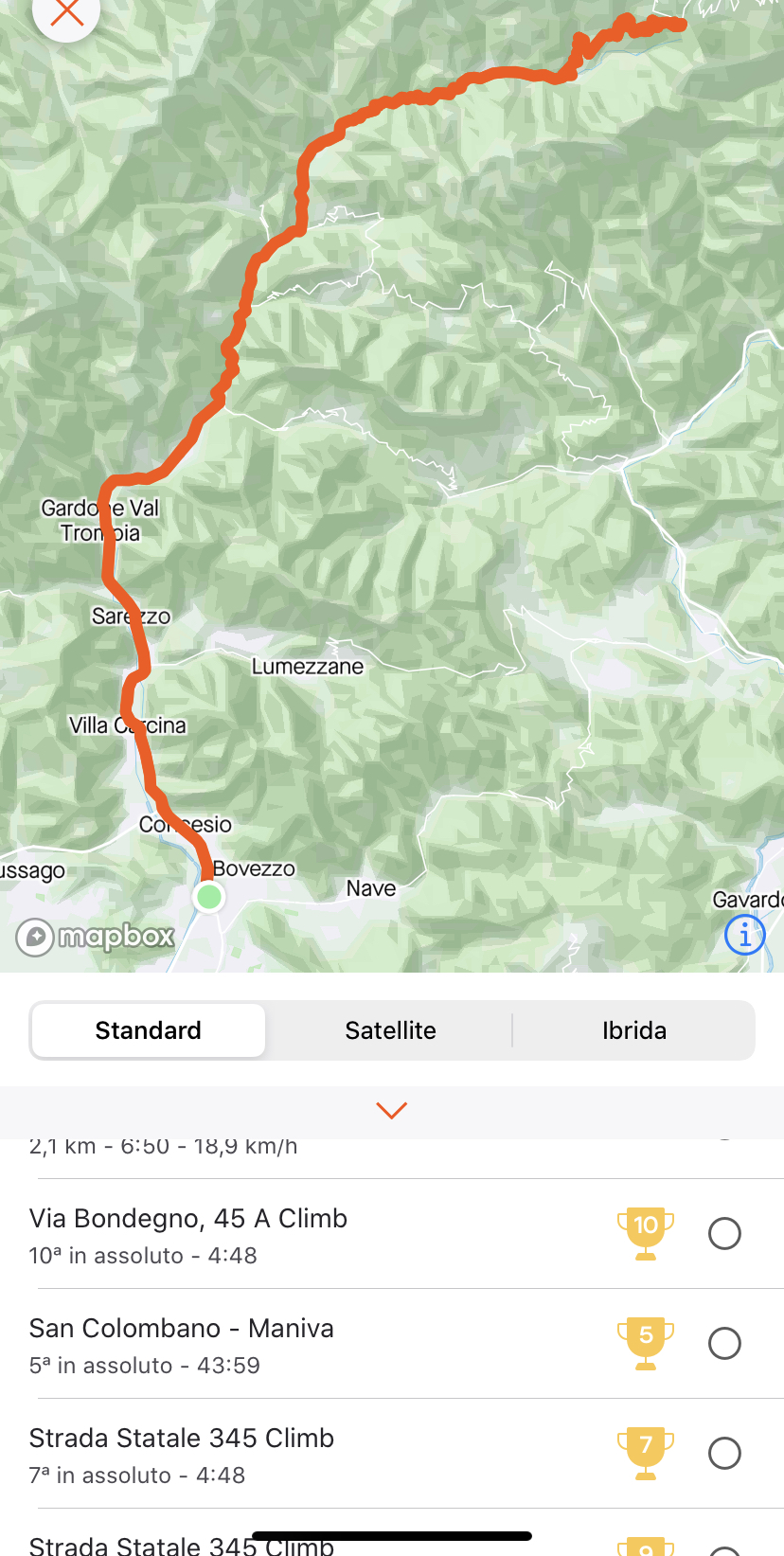784x1556 pixels.
Task: Select the Standard map style
Action: click(149, 1030)
